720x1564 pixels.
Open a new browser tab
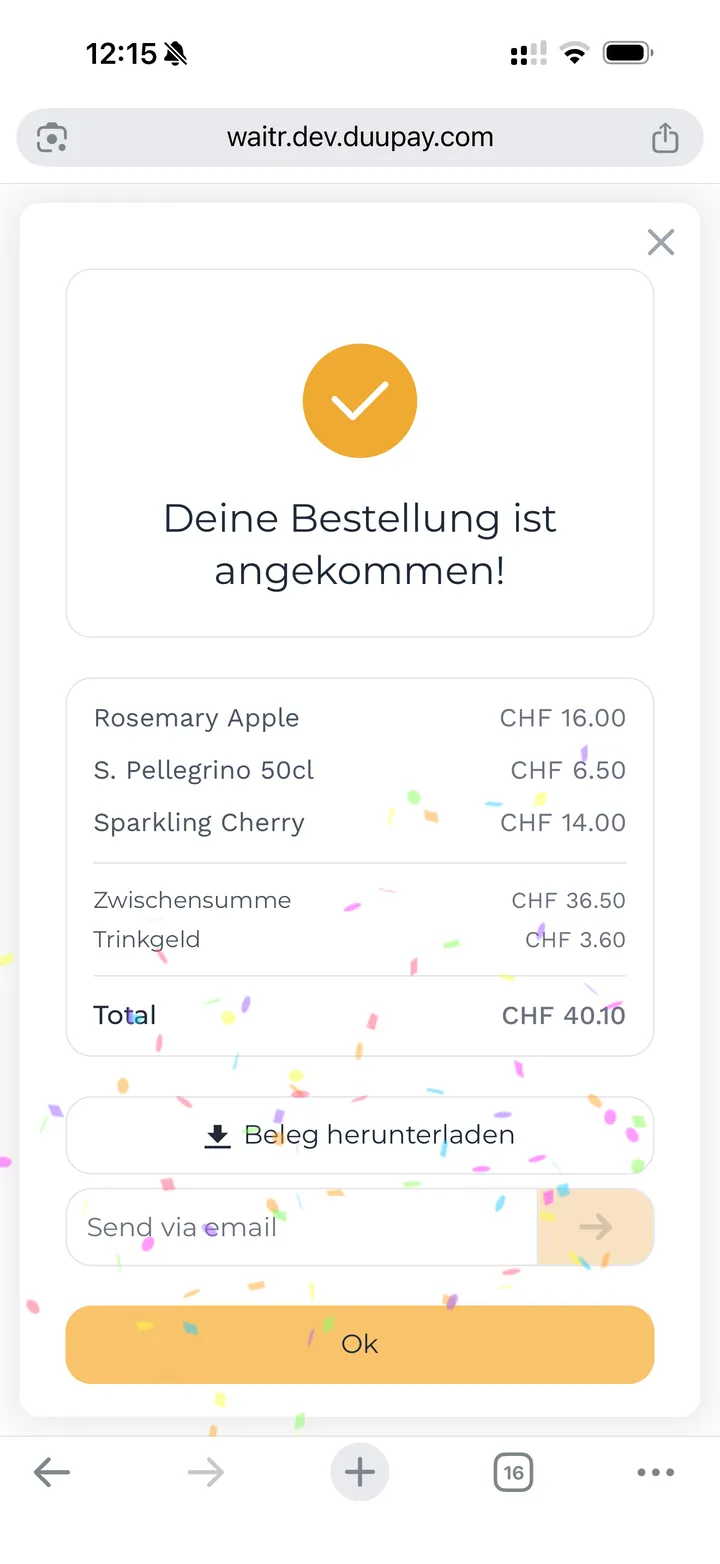360,1472
